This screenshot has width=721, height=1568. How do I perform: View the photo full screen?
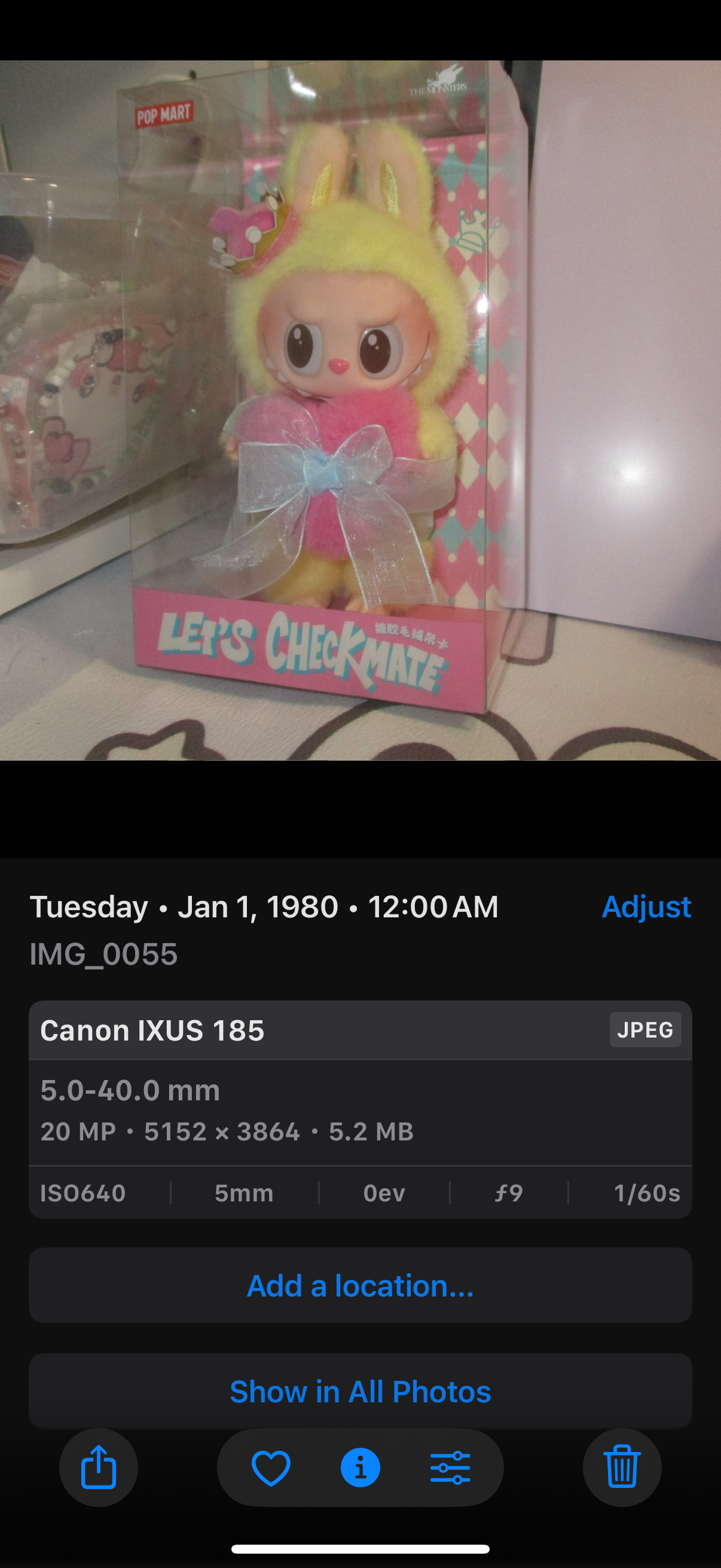pyautogui.click(x=360, y=410)
